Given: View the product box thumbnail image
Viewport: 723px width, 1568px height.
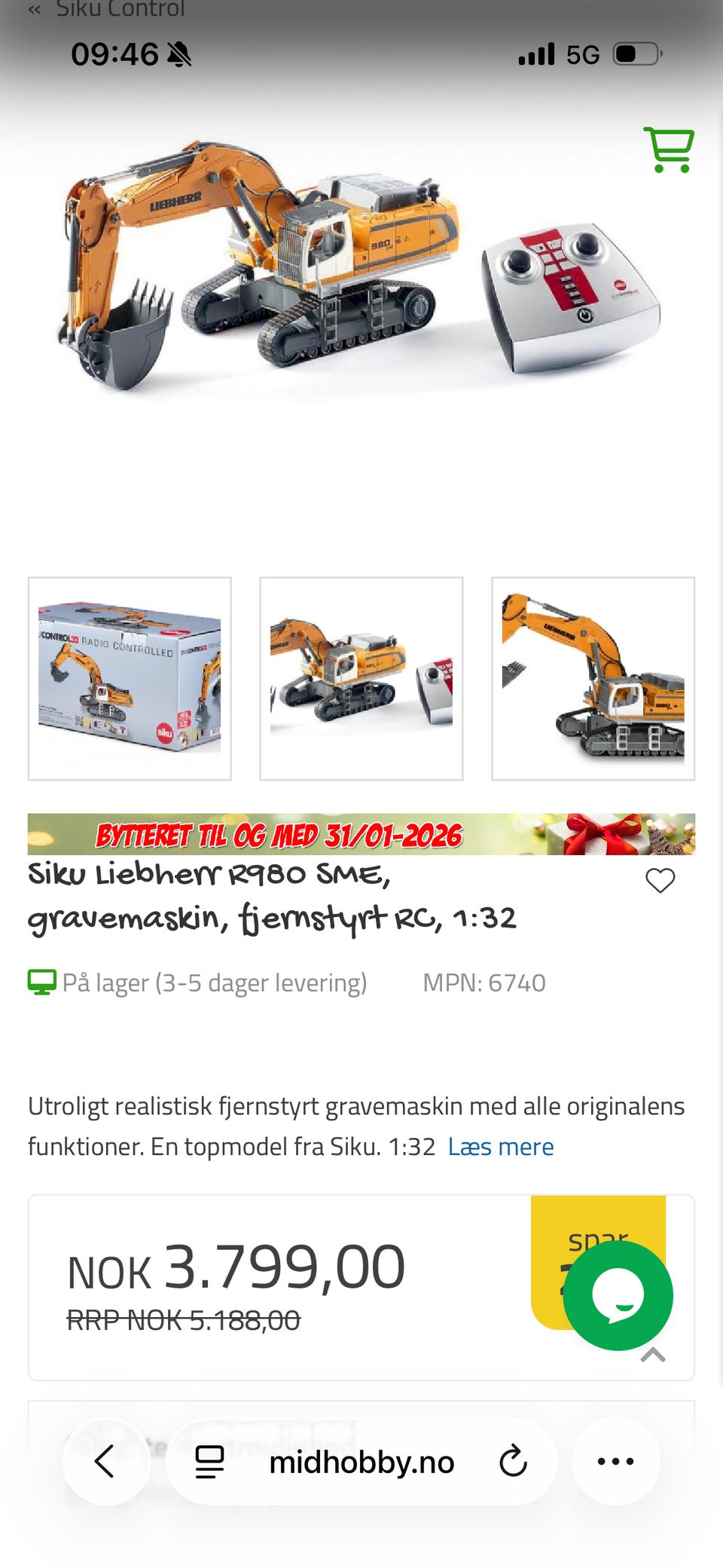Looking at the screenshot, I should [130, 678].
